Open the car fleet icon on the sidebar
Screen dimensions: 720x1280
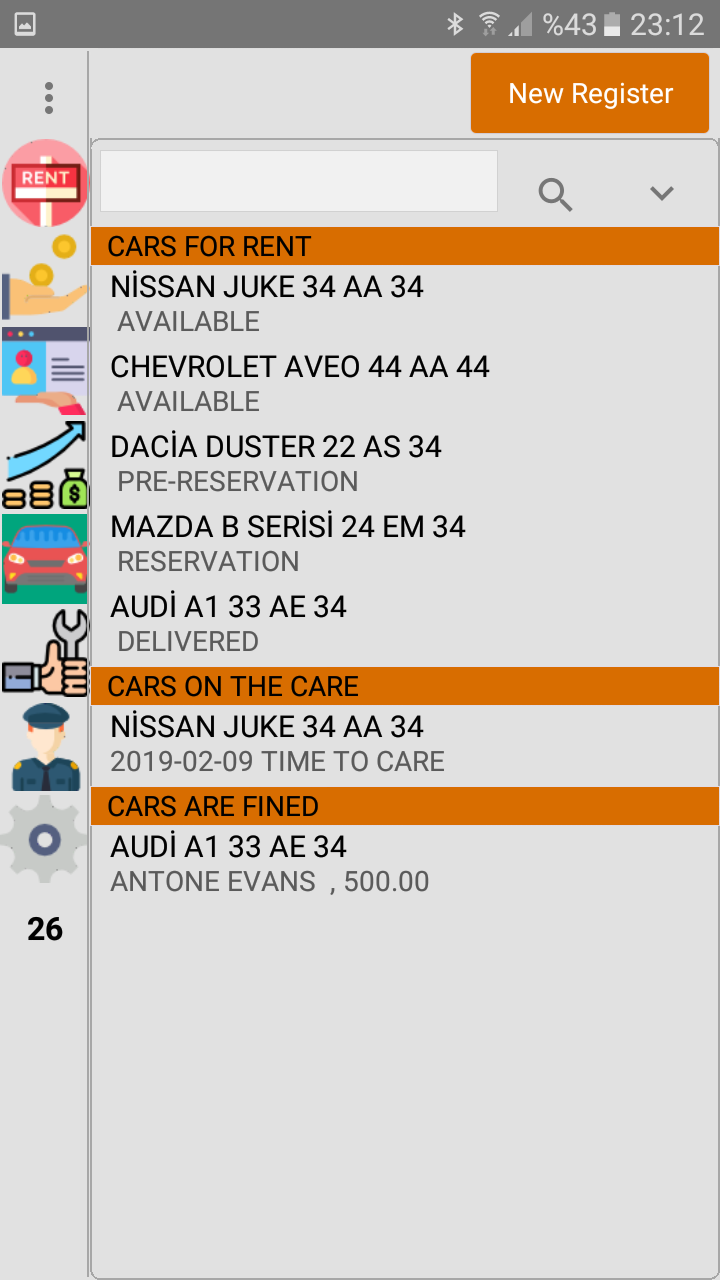pos(45,558)
